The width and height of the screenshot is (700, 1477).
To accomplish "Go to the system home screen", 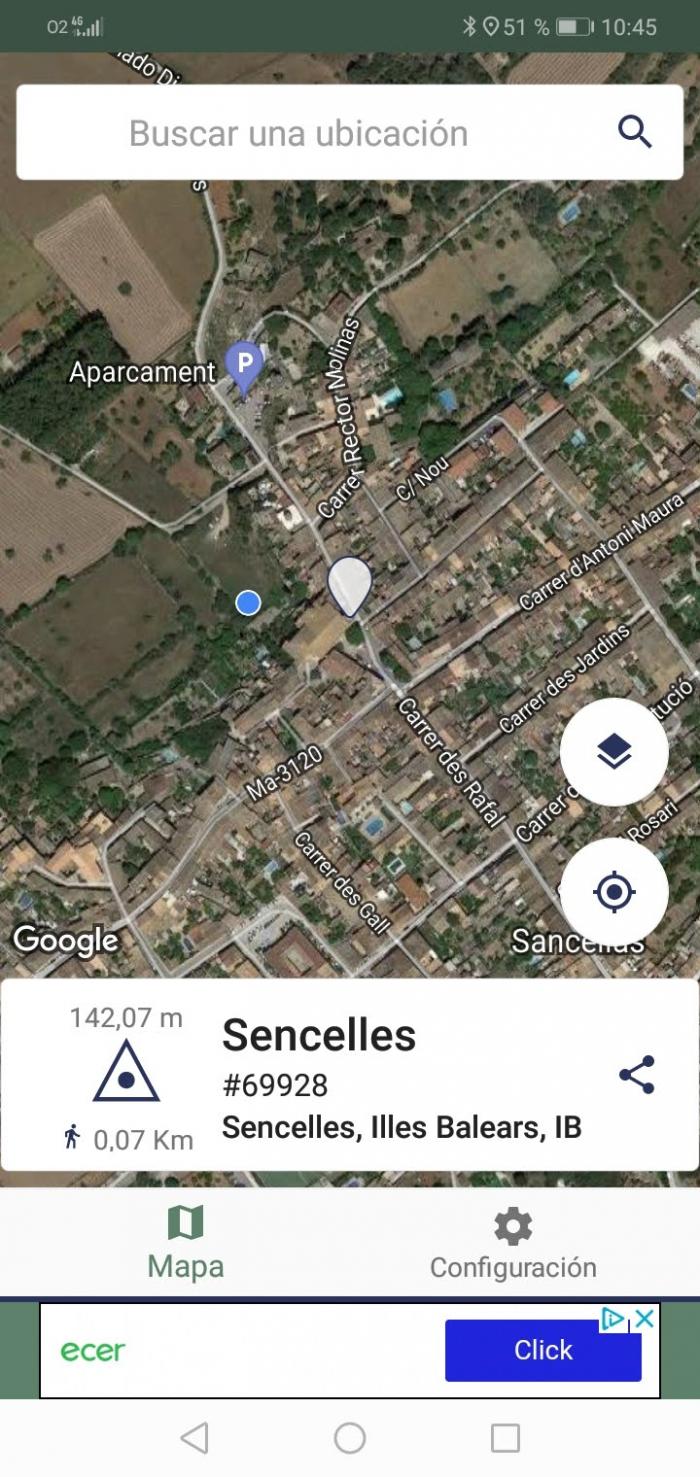I will [x=350, y=1438].
